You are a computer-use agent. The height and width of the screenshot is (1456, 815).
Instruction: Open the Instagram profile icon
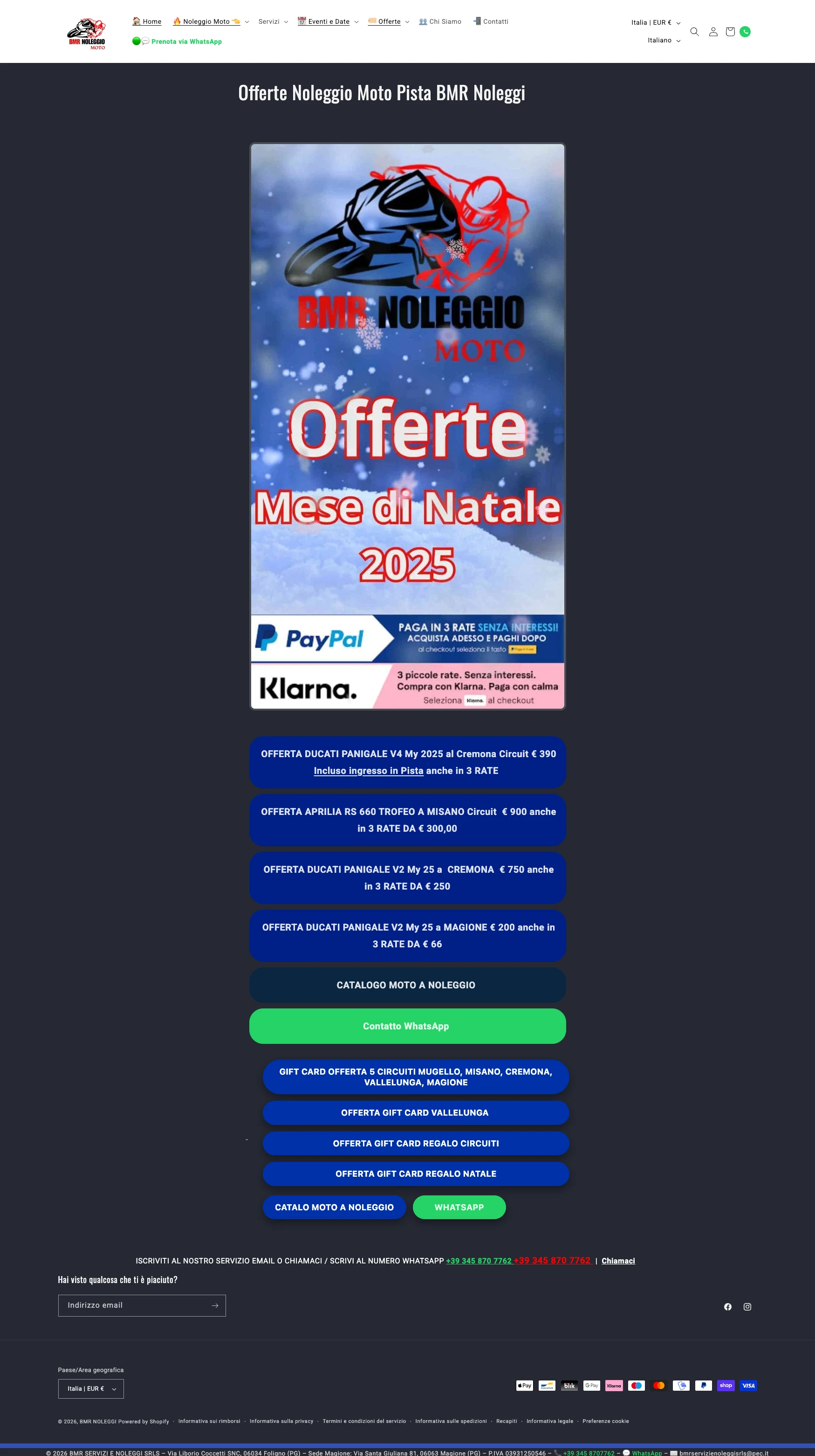tap(747, 1306)
